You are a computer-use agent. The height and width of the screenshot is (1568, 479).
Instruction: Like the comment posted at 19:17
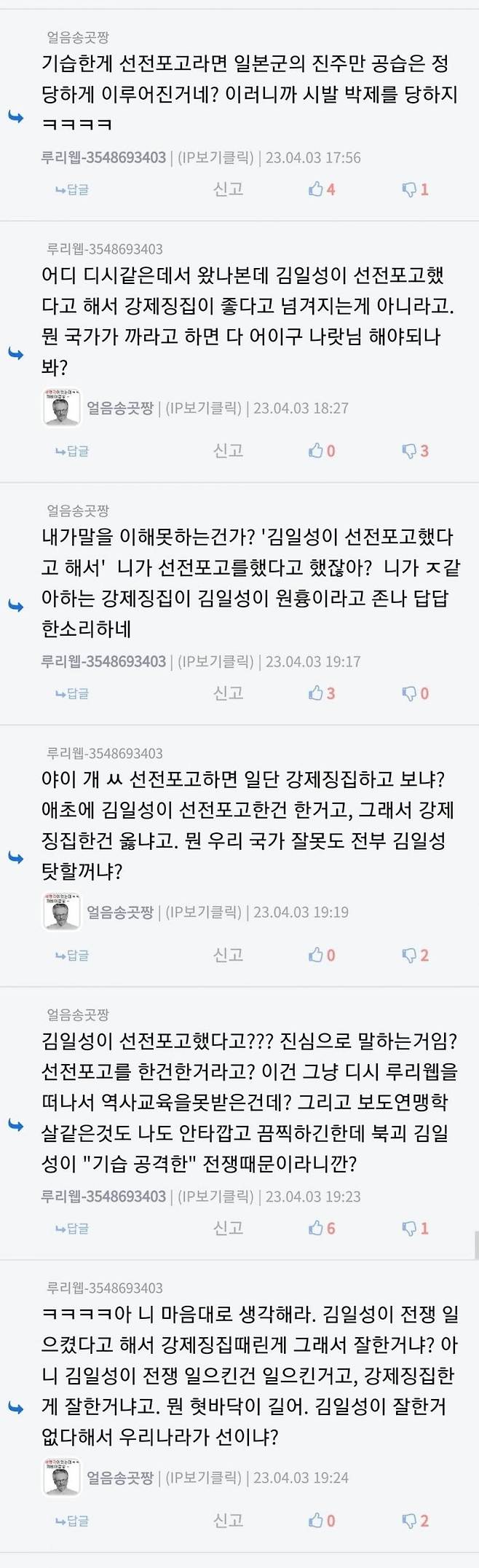point(321,693)
